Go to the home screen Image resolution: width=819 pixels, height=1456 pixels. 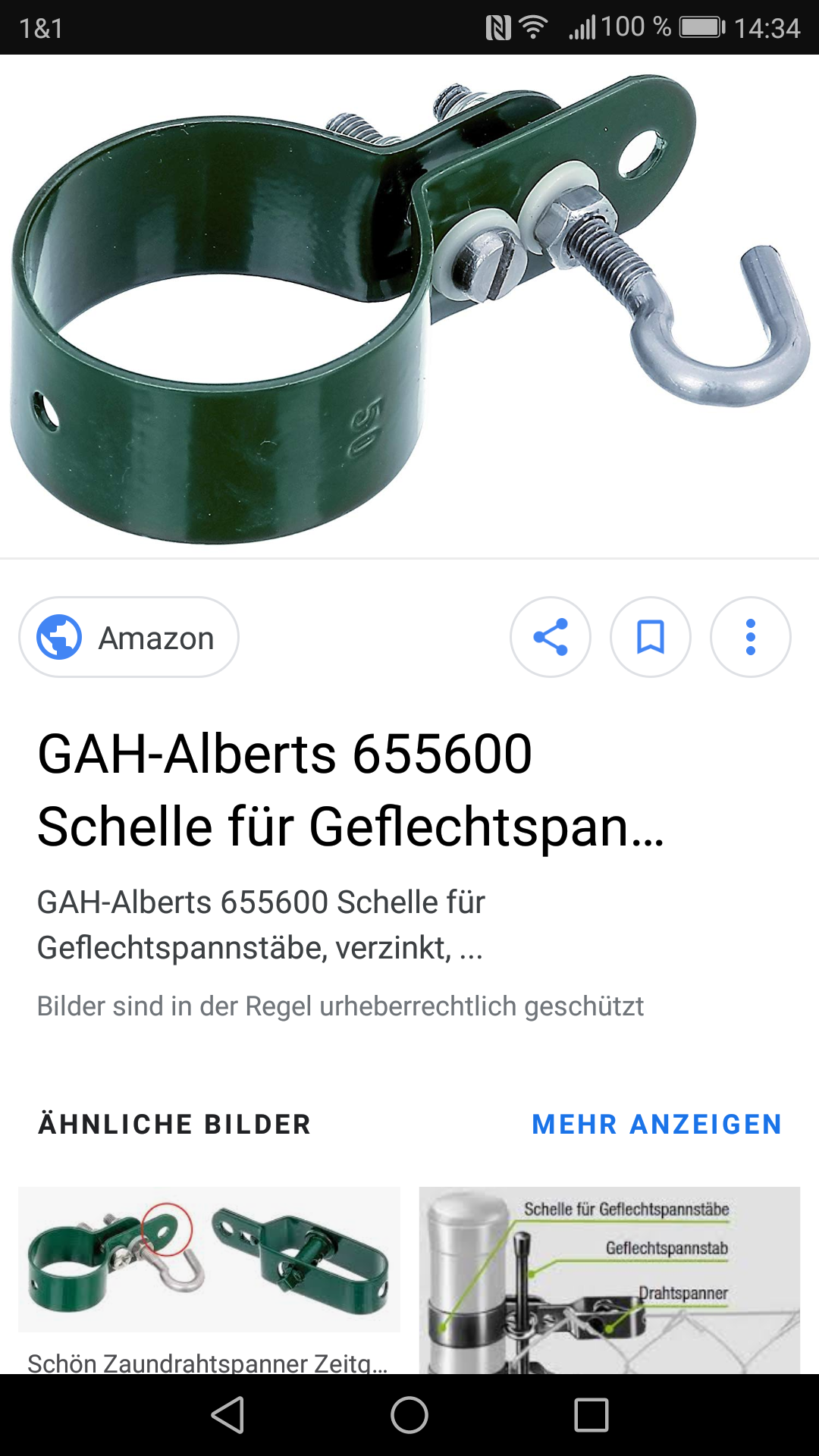[409, 1415]
